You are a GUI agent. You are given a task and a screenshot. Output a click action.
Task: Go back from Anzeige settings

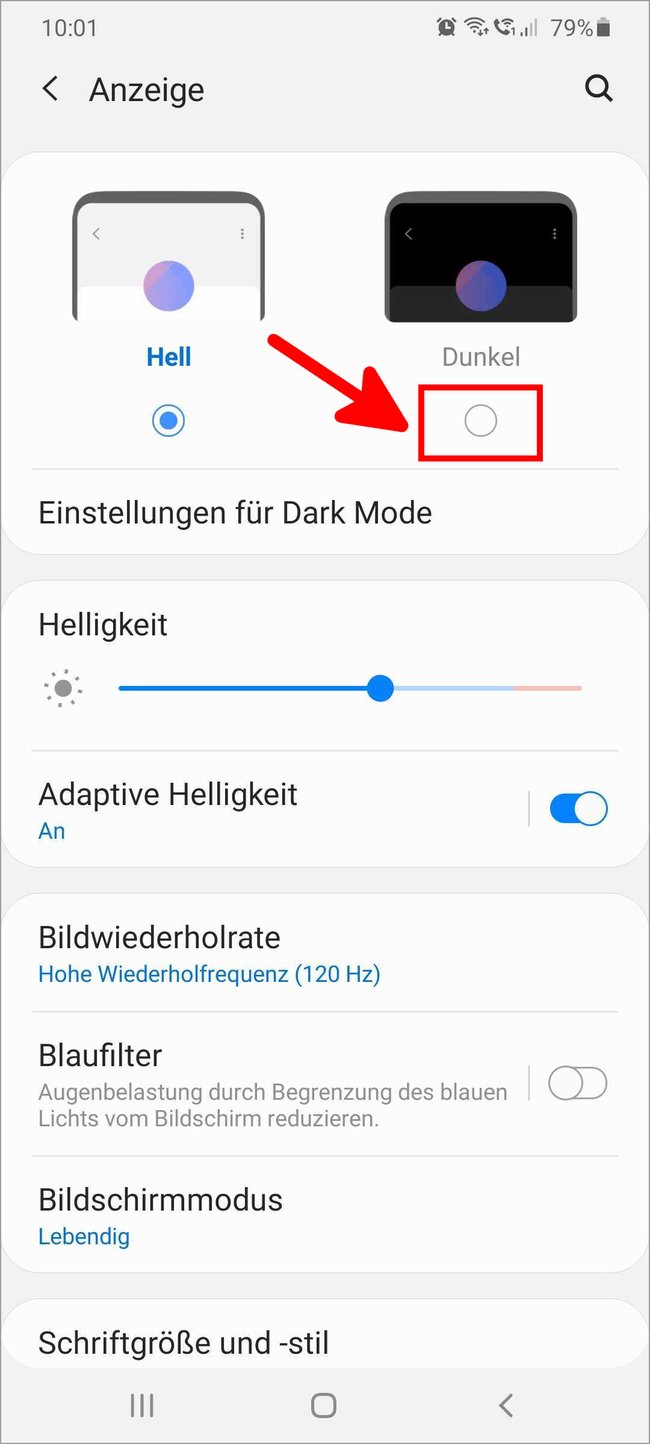(x=50, y=89)
